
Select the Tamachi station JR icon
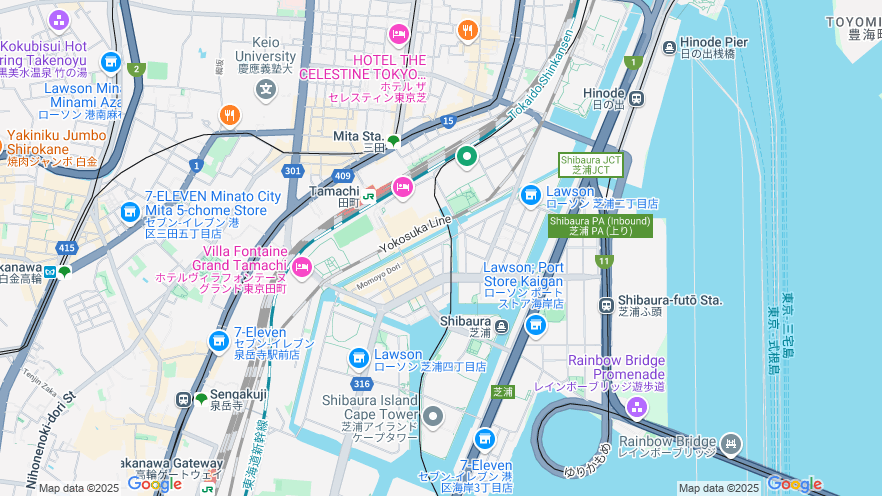pos(368,195)
